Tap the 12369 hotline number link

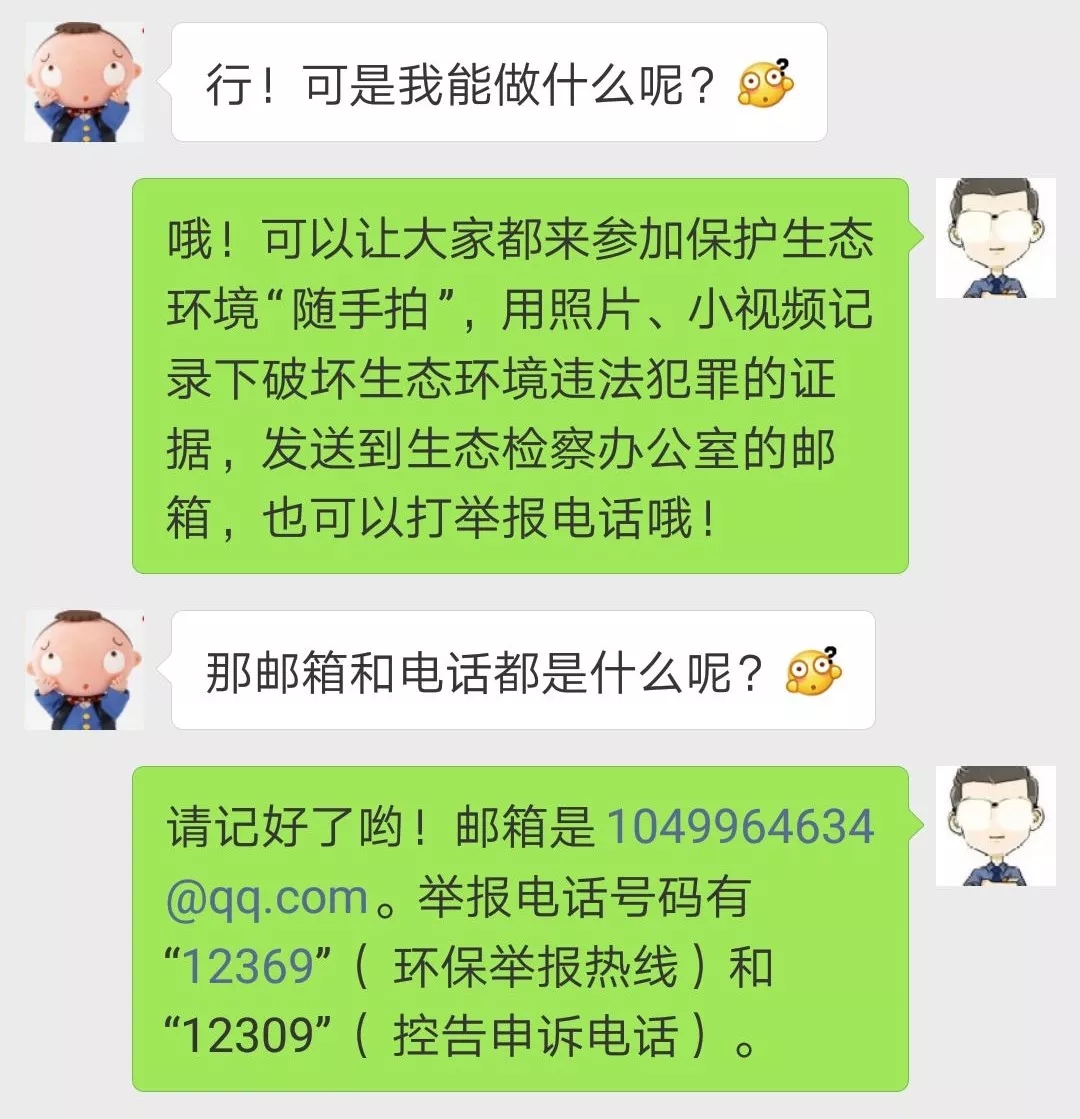(247, 967)
